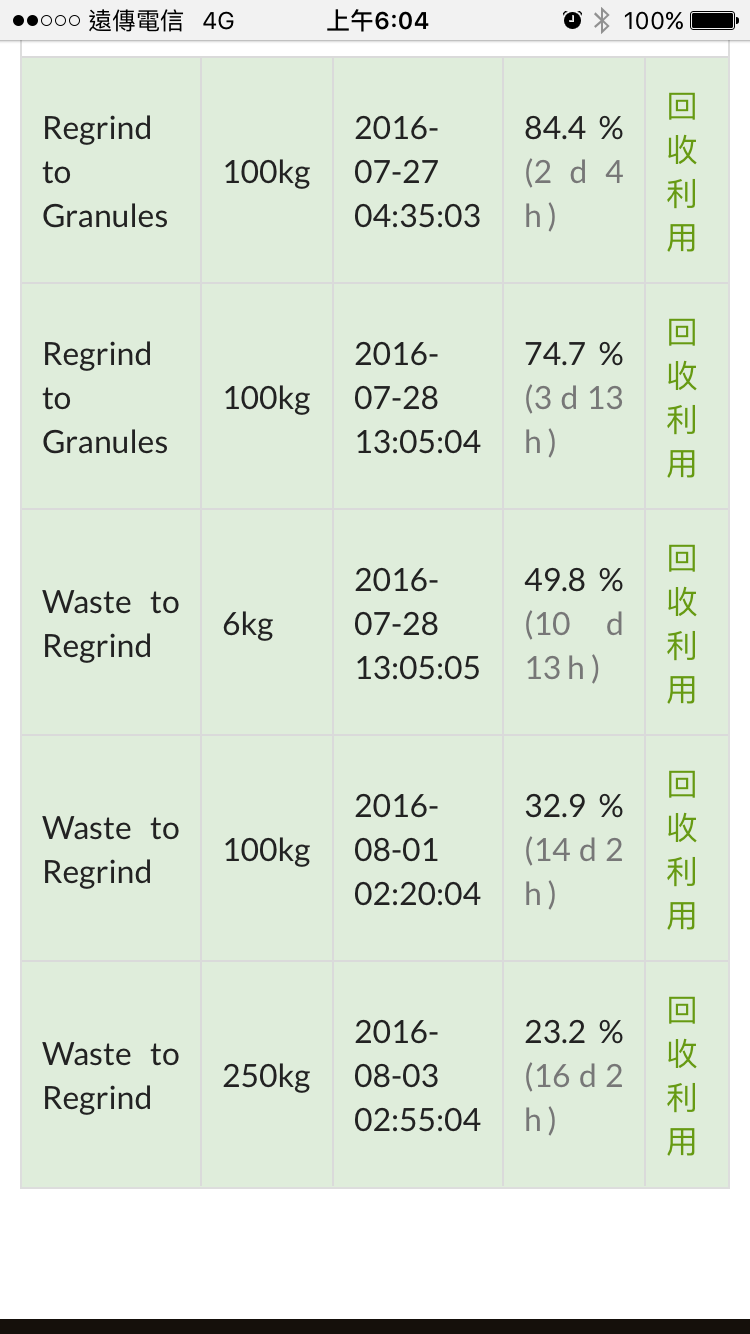Open 回收利用 link for 74.7 % row
This screenshot has height=1334, width=750.
(682, 397)
